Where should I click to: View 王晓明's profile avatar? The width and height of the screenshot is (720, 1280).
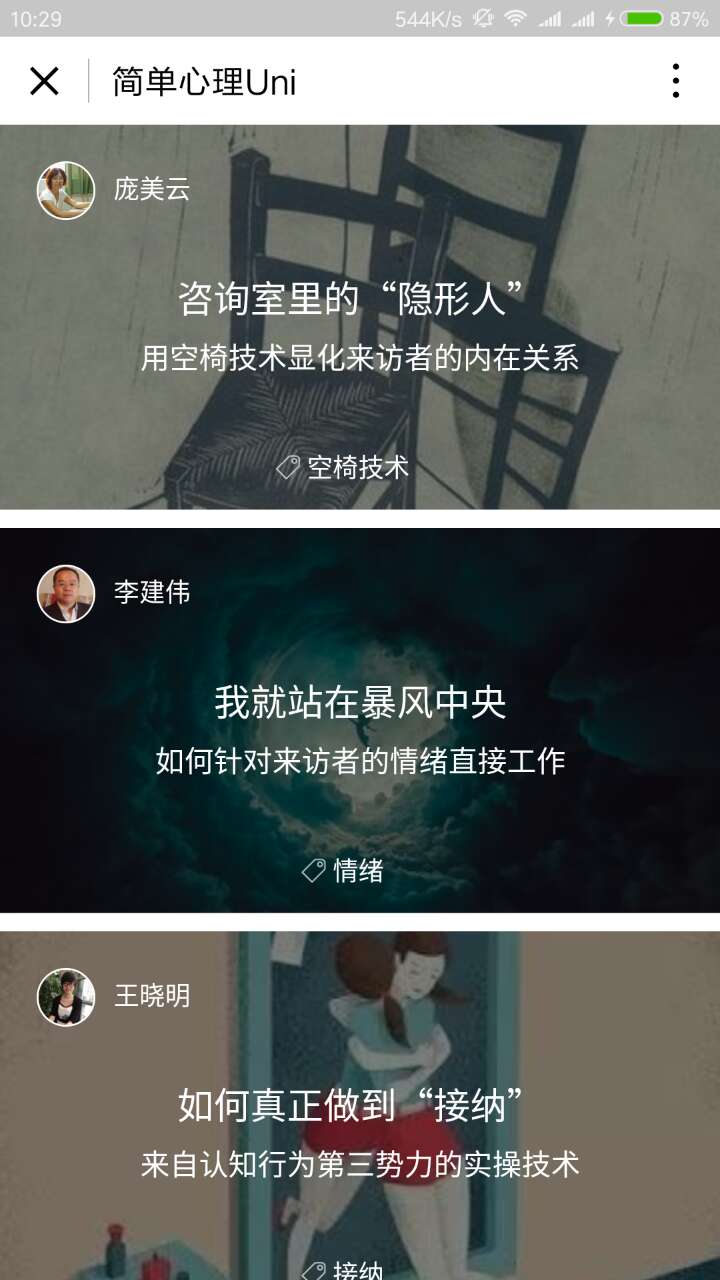pyautogui.click(x=66, y=997)
